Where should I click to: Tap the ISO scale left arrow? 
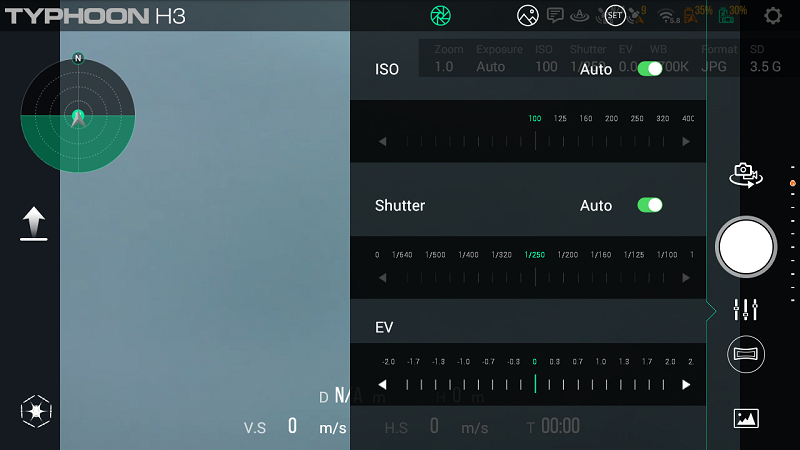pos(382,142)
